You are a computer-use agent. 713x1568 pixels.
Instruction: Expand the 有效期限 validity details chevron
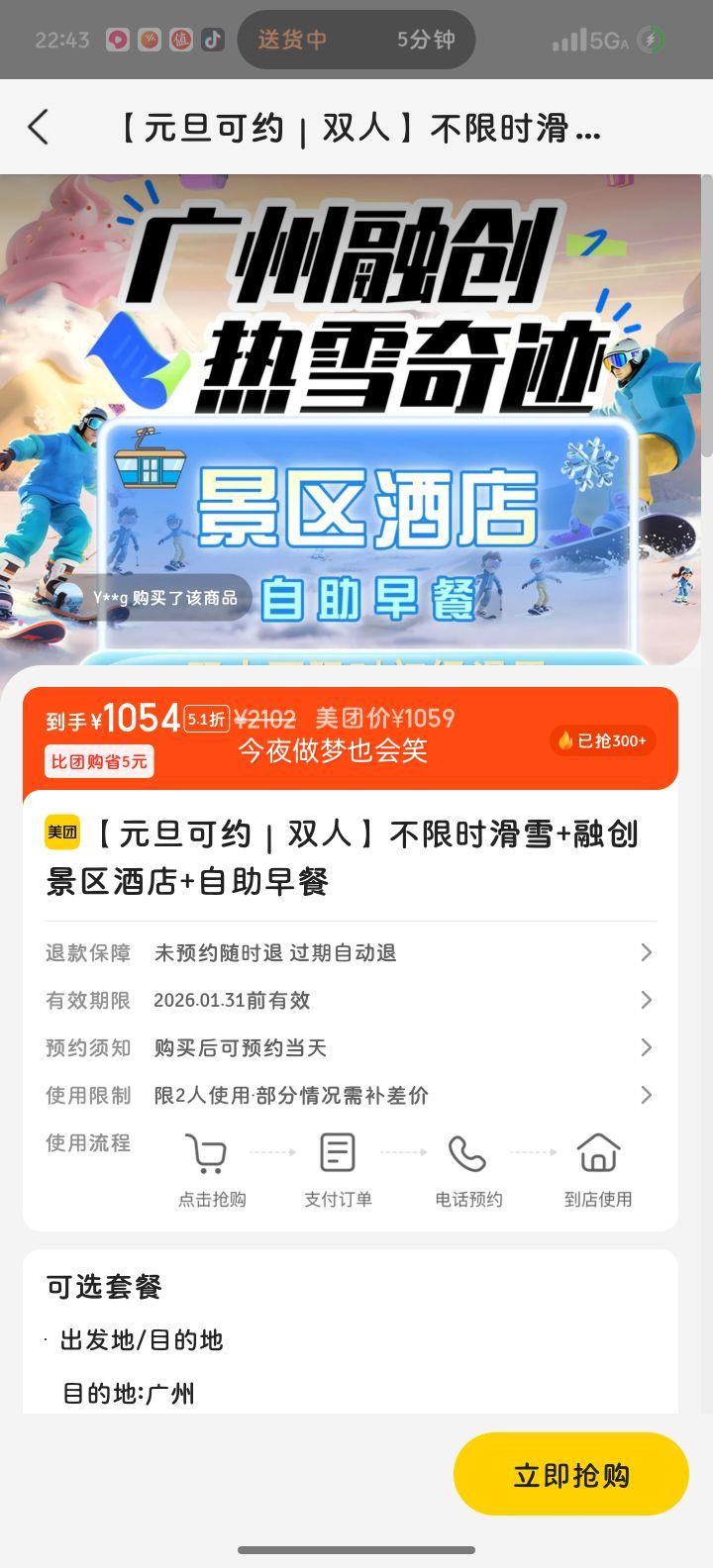click(x=647, y=1000)
